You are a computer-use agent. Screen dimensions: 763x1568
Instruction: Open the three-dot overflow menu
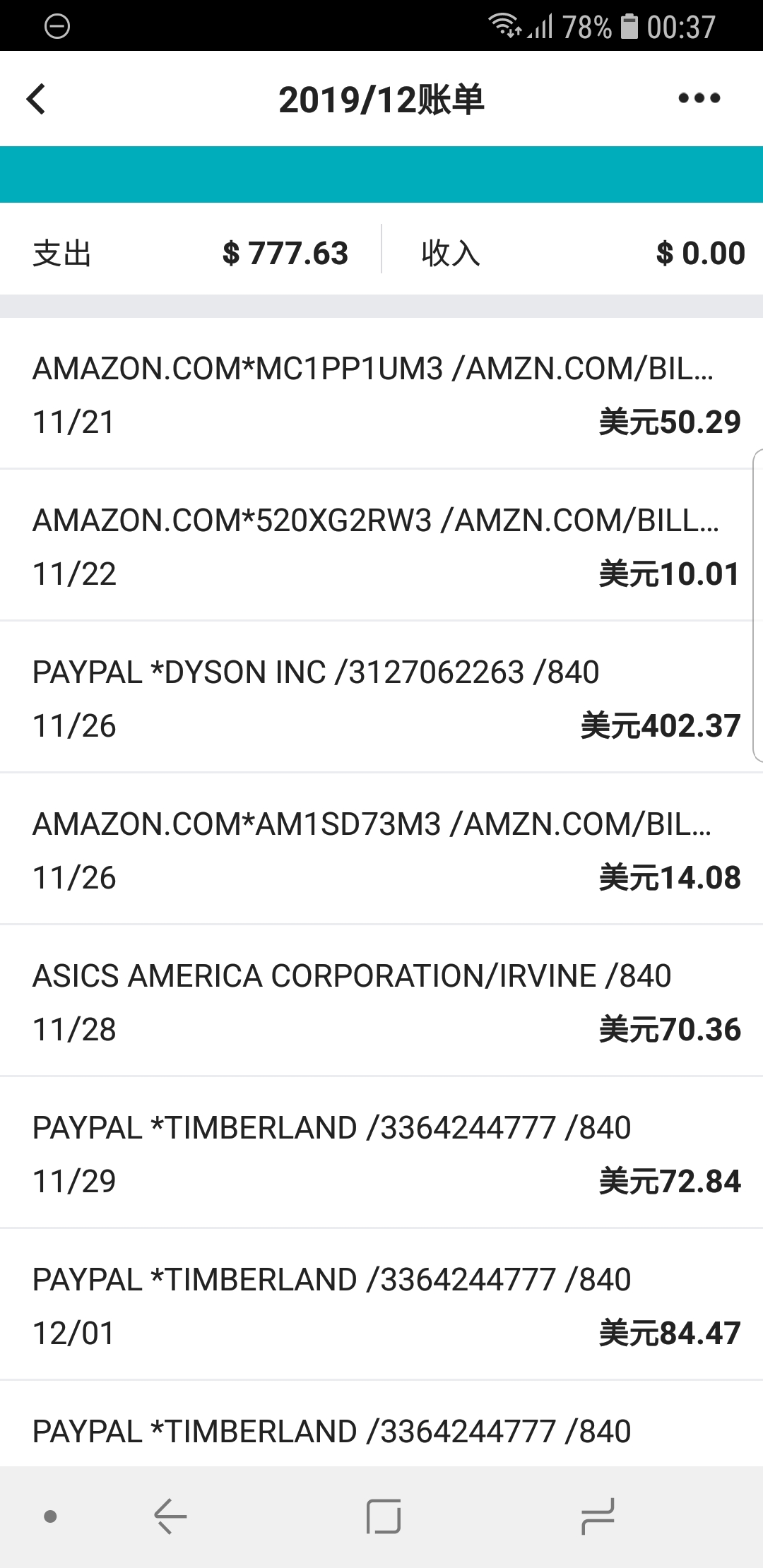tap(699, 99)
